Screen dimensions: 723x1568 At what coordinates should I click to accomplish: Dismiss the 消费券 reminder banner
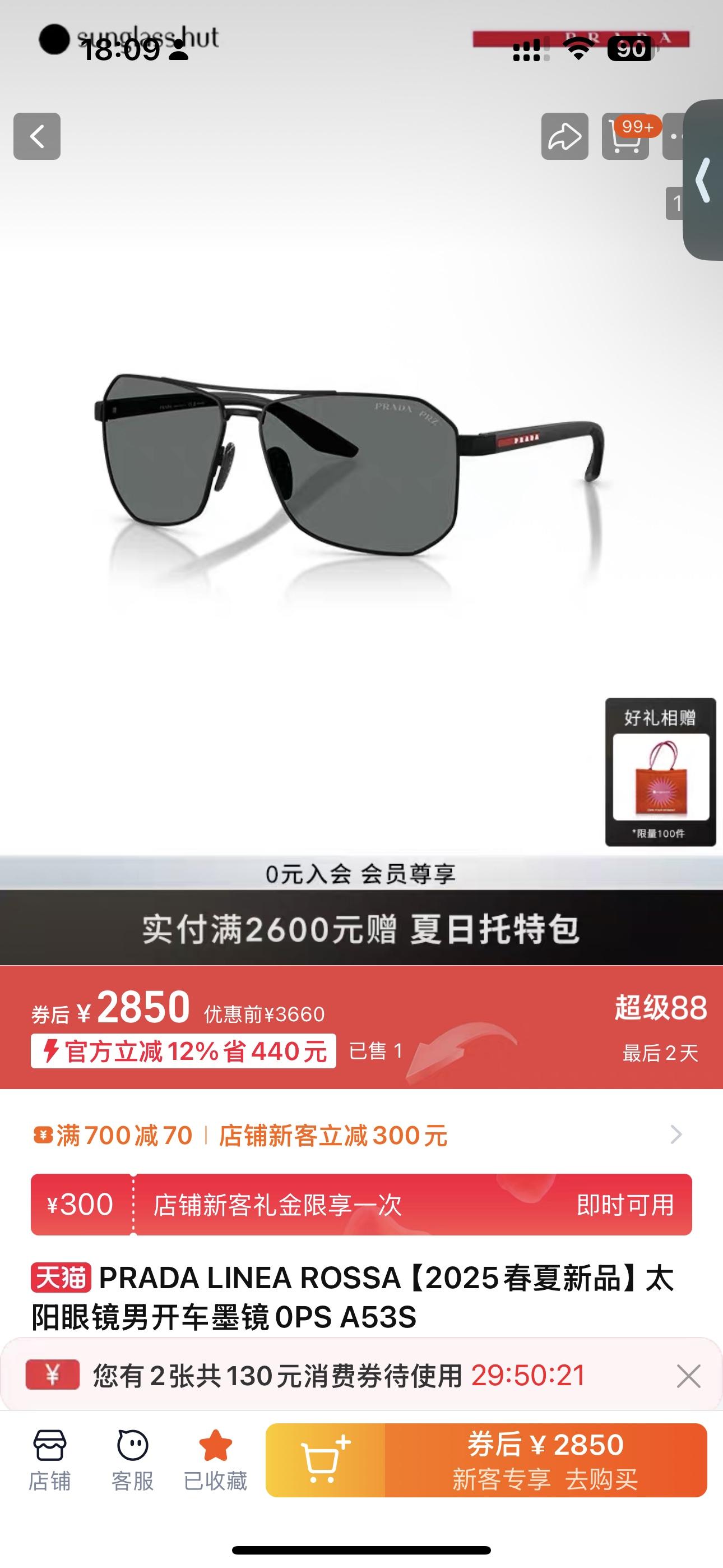(x=688, y=1376)
